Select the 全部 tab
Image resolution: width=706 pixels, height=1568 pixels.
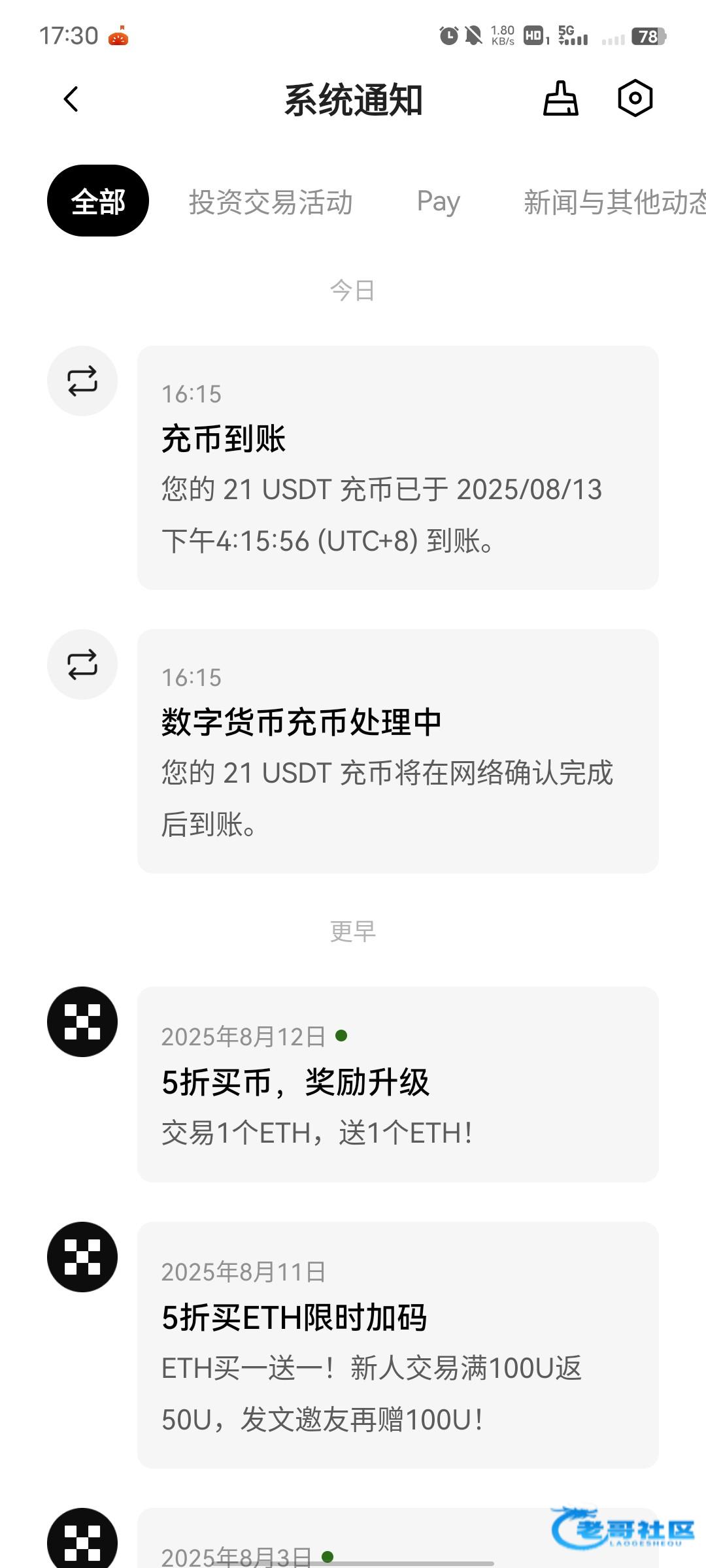98,201
